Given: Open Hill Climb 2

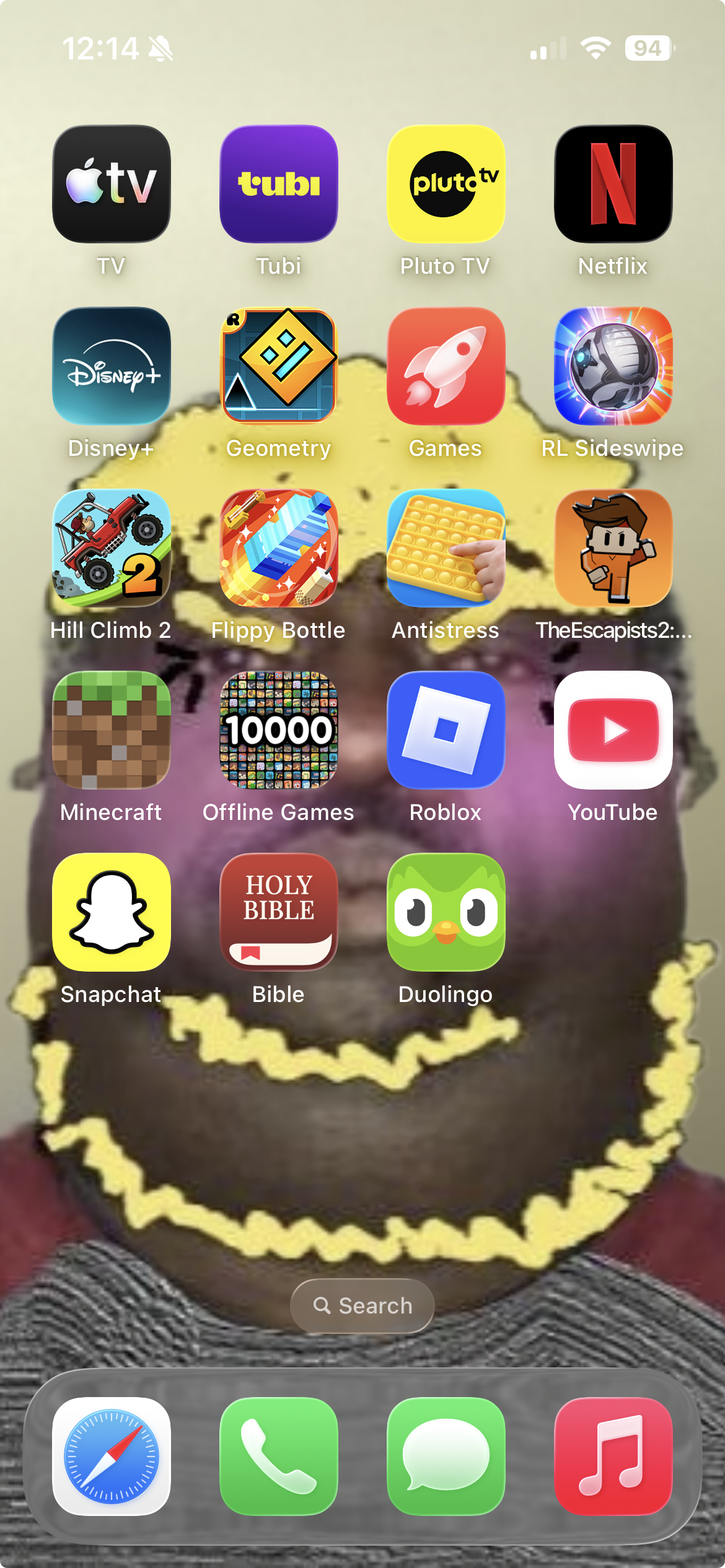Looking at the screenshot, I should 112,548.
